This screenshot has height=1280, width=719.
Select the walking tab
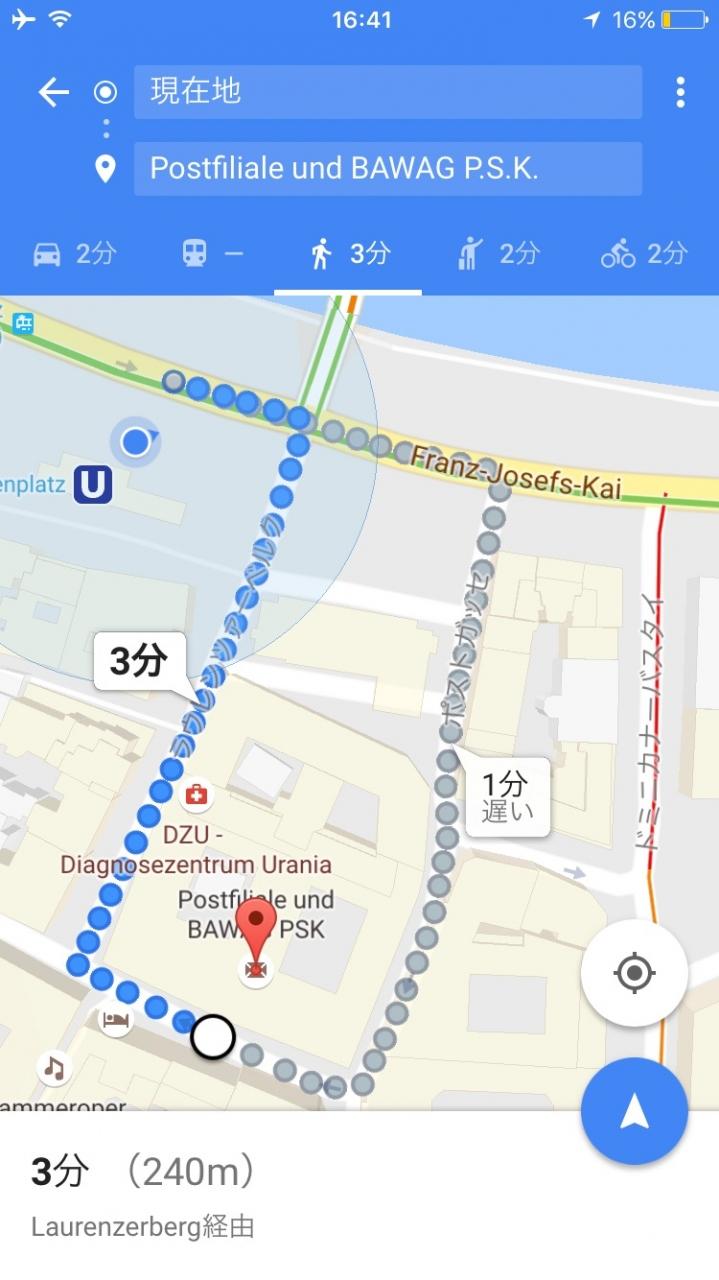(x=348, y=254)
